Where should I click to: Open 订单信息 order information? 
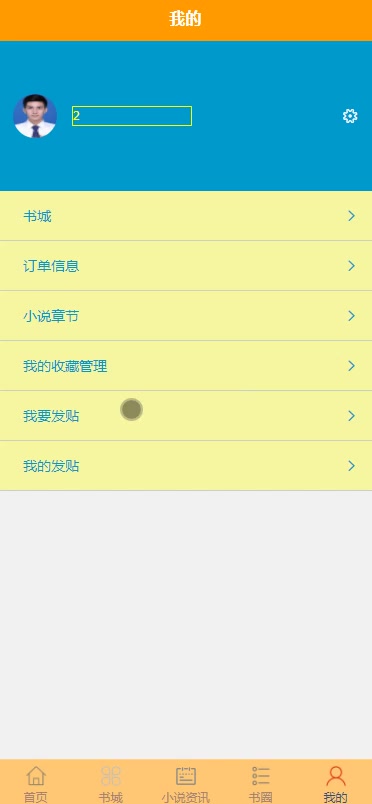186,266
